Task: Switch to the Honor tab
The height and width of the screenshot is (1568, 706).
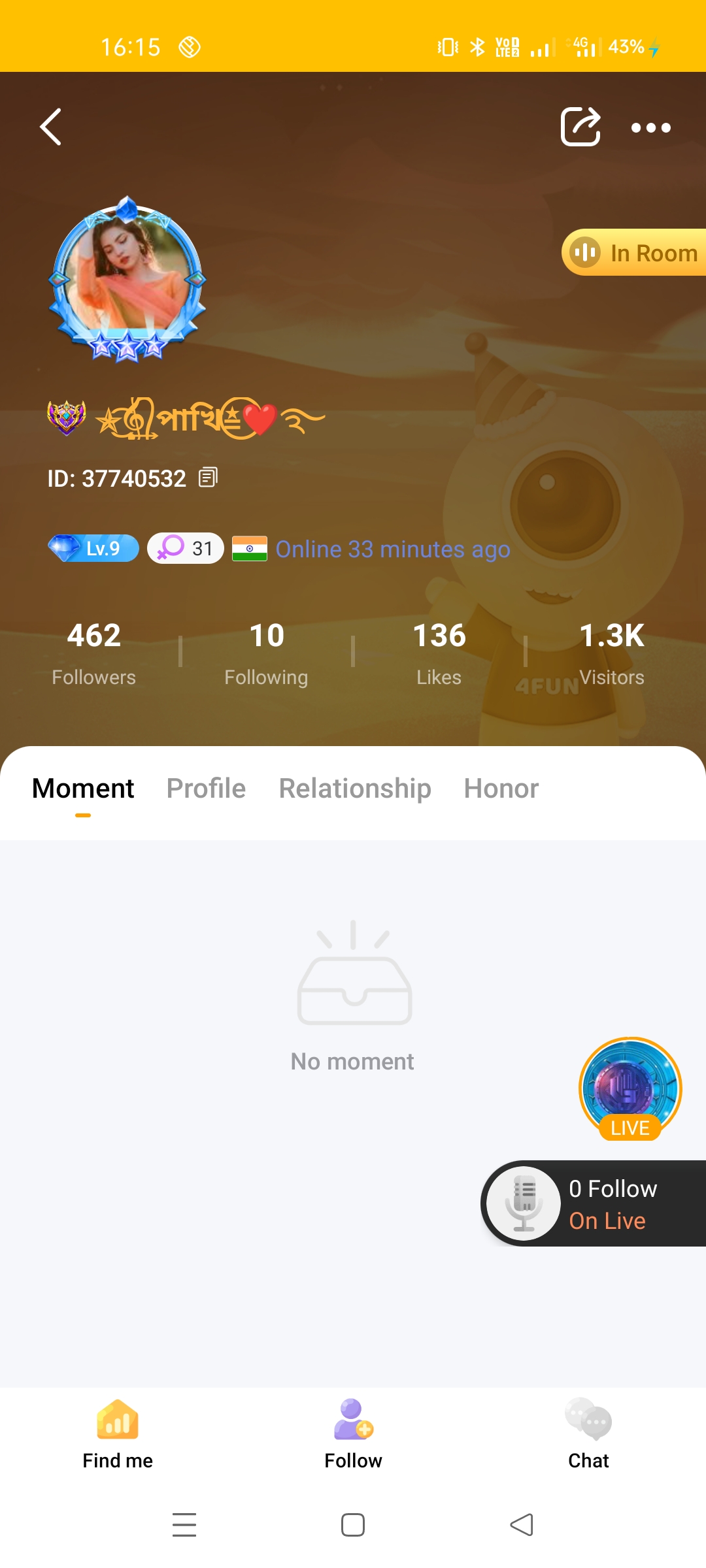Action: click(501, 789)
